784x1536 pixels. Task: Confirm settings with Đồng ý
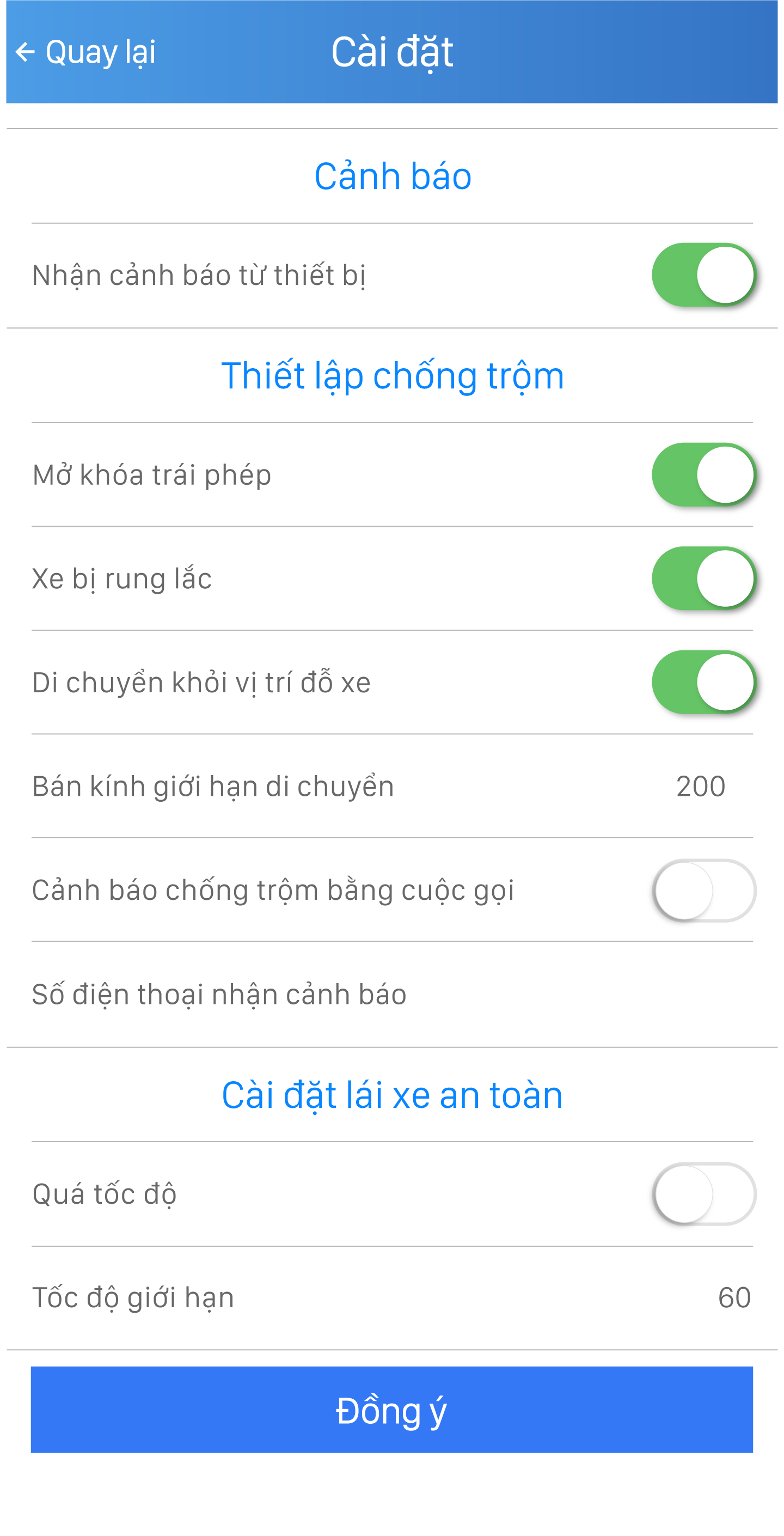(391, 1410)
